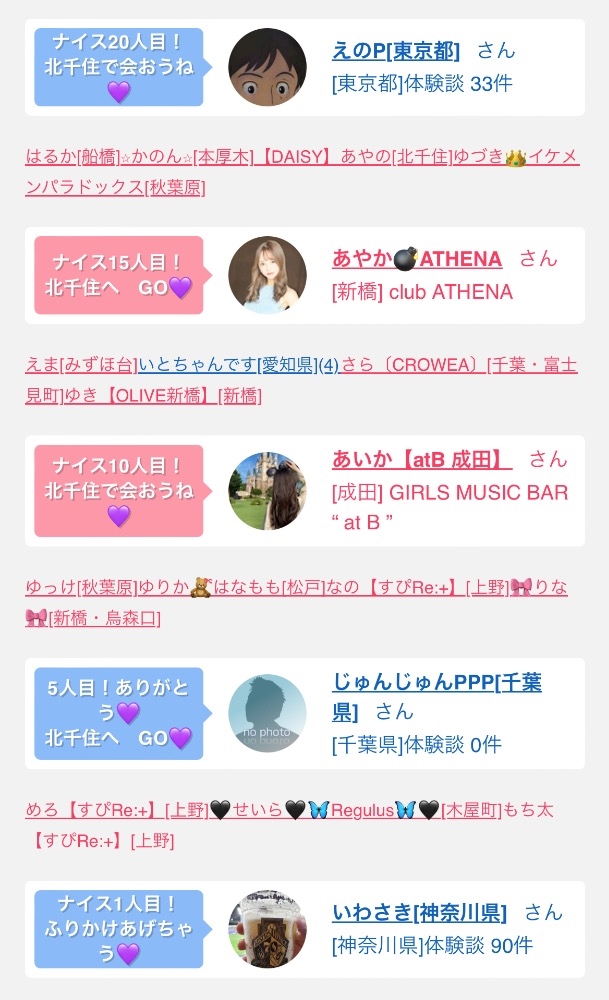The height and width of the screenshot is (1000, 609).
Task: Tap いわさき's avatar photo
Action: 267,929
